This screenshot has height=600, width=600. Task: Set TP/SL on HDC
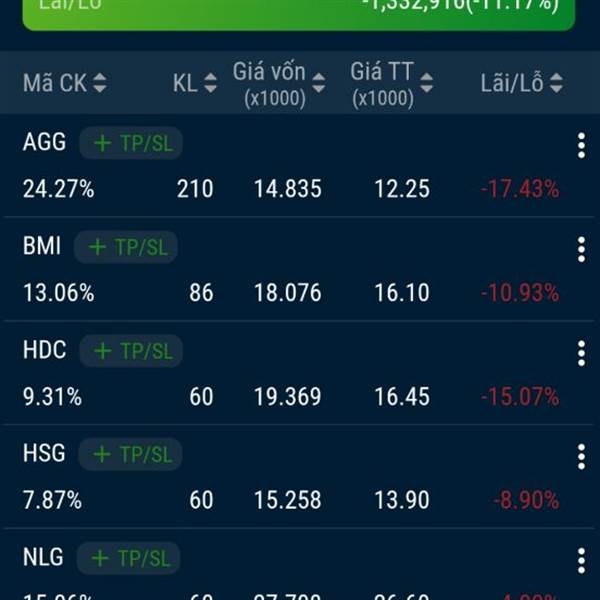[132, 351]
